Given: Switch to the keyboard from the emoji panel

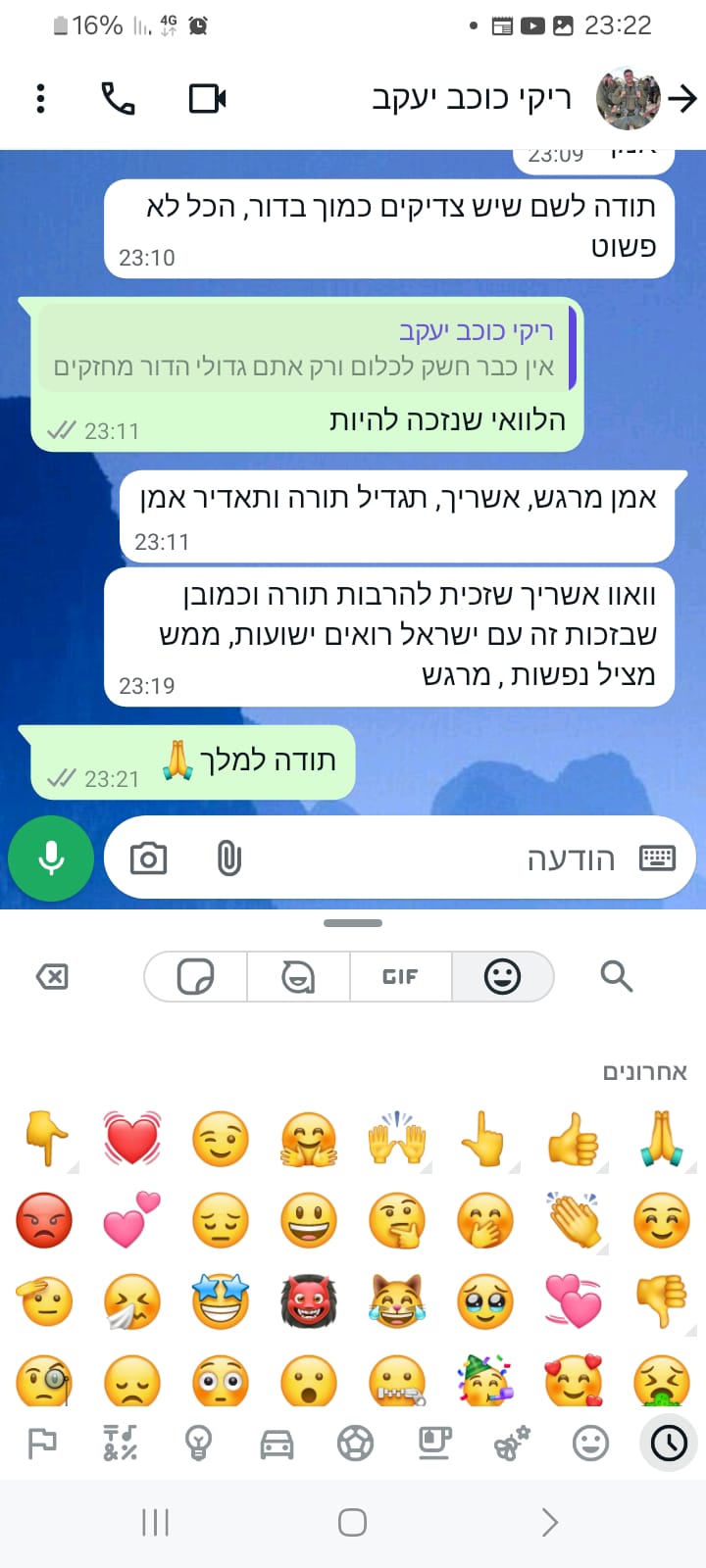Looking at the screenshot, I should [657, 858].
